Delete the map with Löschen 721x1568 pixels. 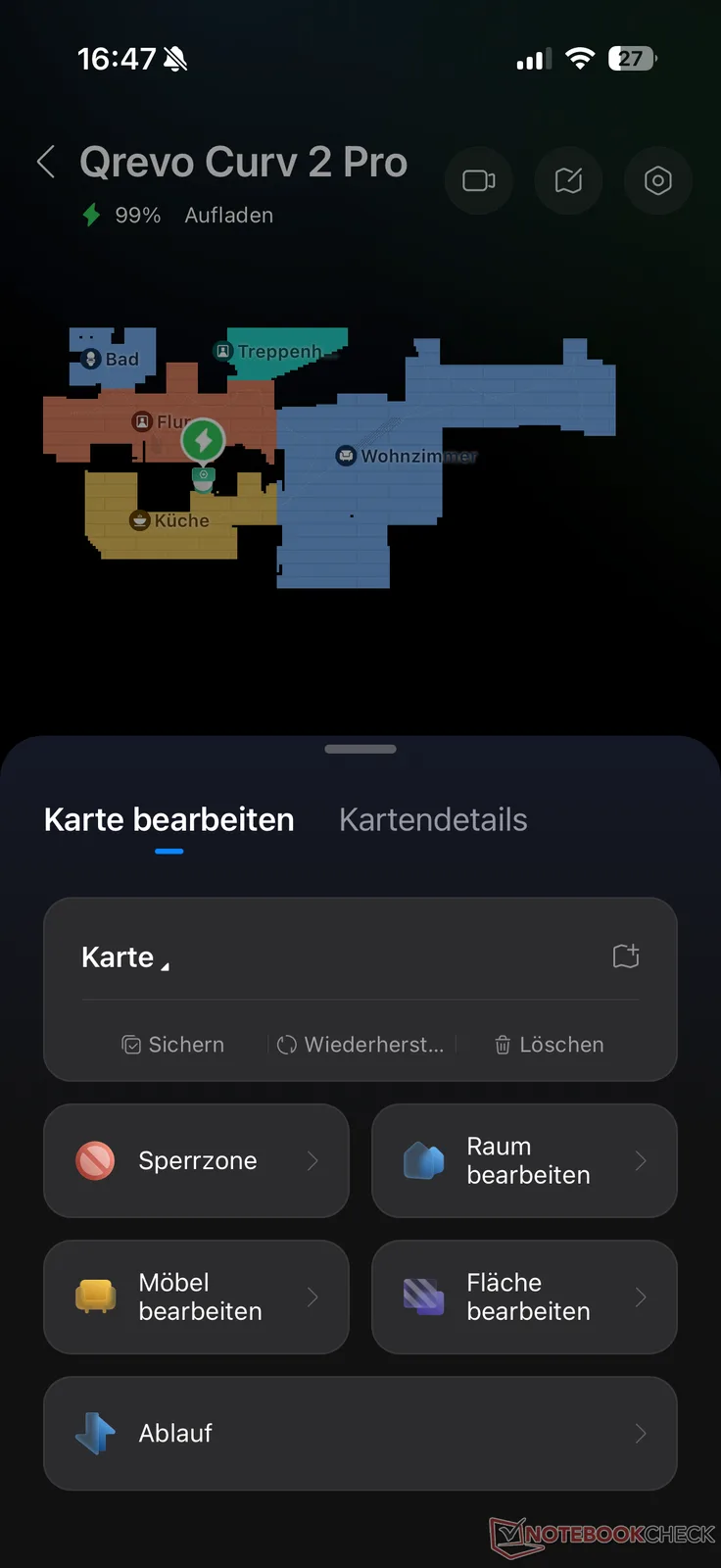tap(549, 1045)
